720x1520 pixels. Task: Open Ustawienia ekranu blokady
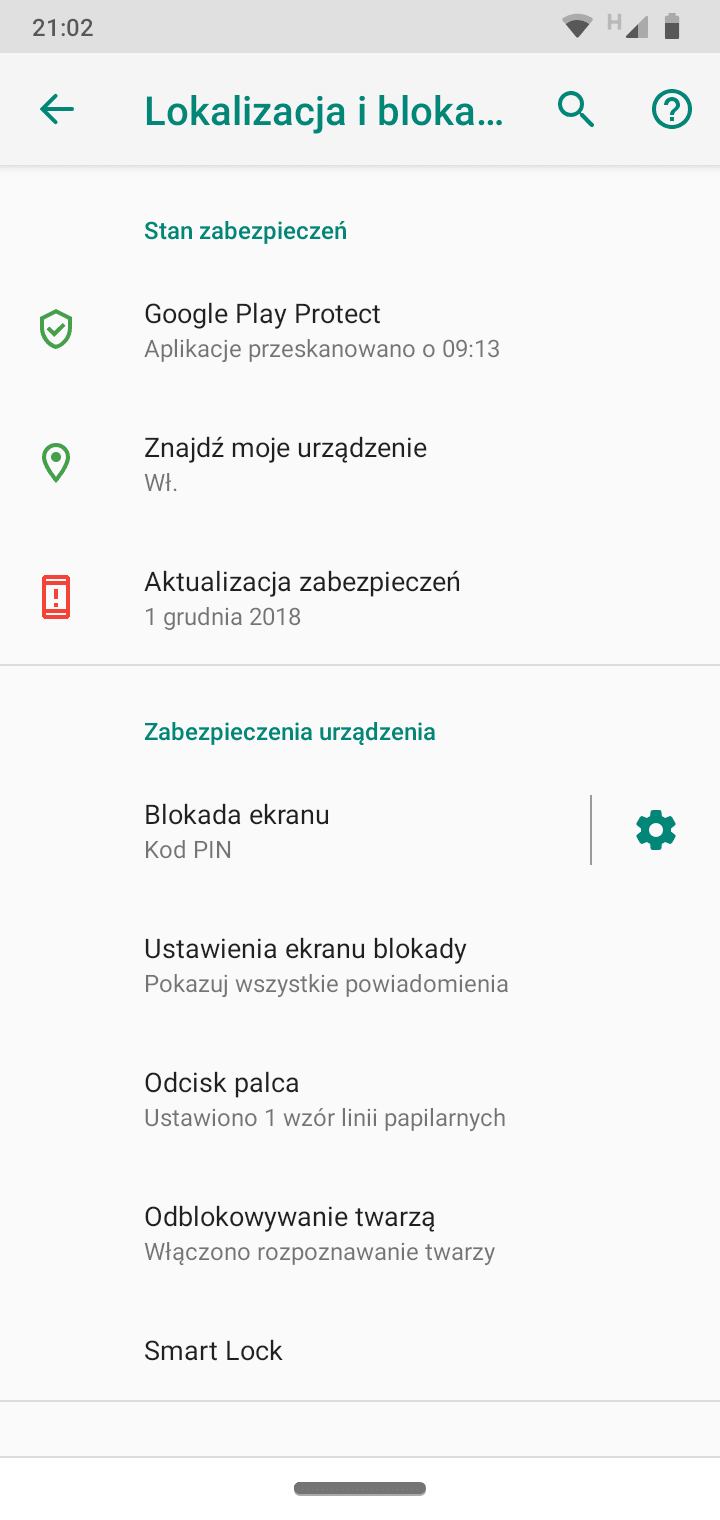point(360,964)
